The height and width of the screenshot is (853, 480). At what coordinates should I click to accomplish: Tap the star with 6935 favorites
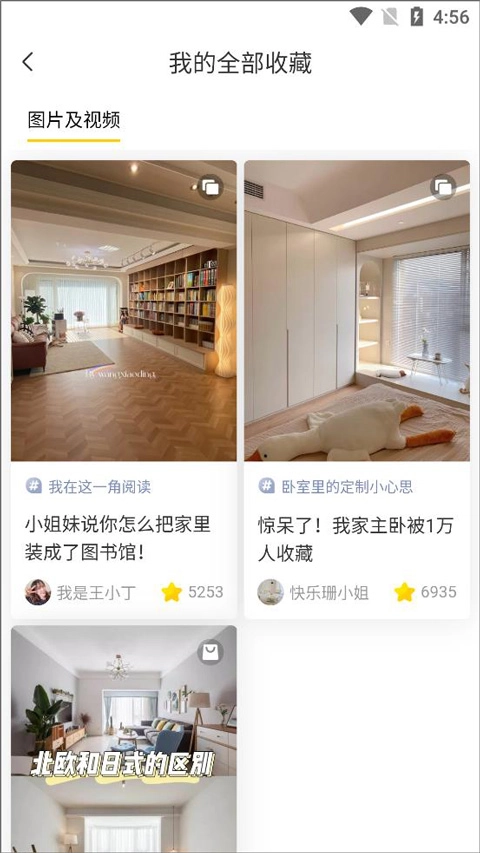[x=404, y=592]
